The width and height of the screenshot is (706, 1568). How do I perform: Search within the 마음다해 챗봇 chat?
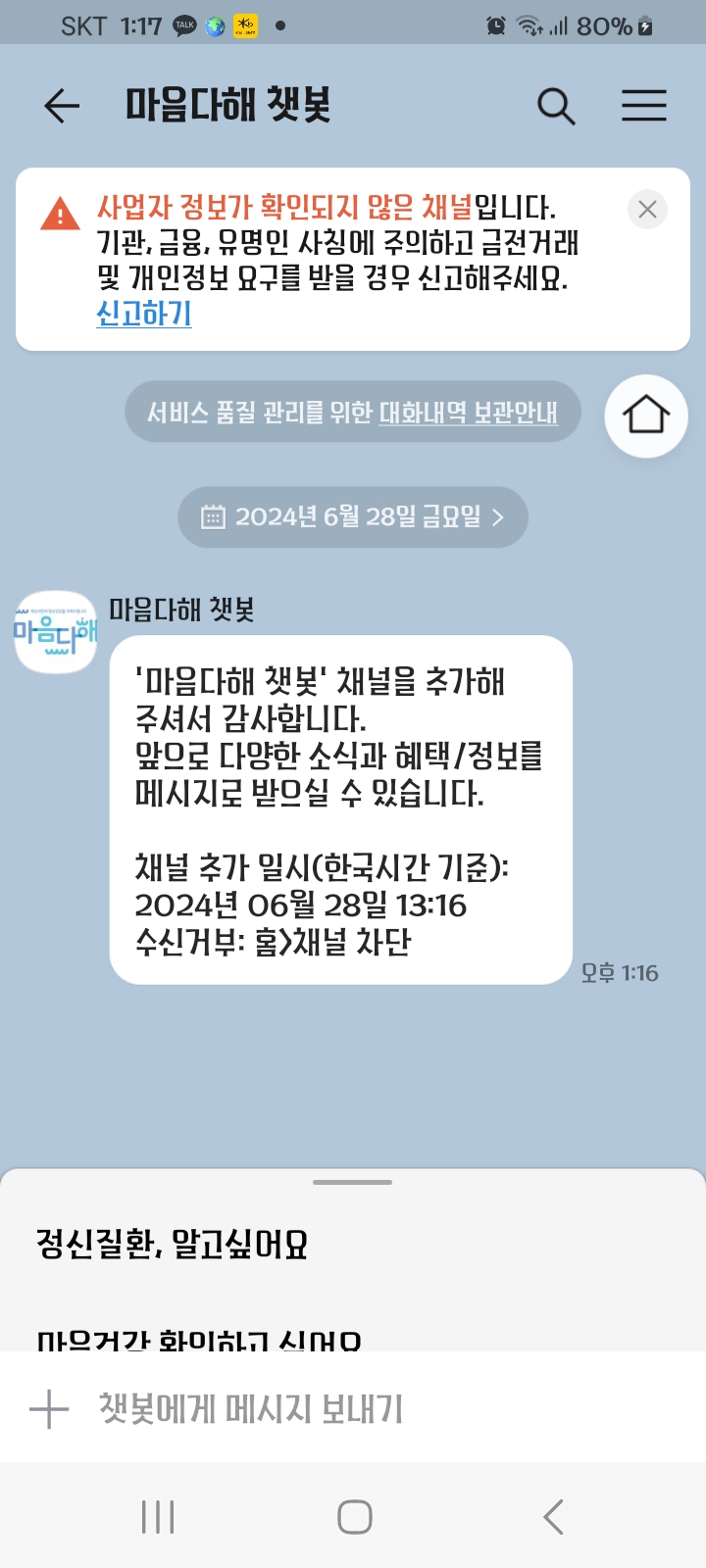556,106
